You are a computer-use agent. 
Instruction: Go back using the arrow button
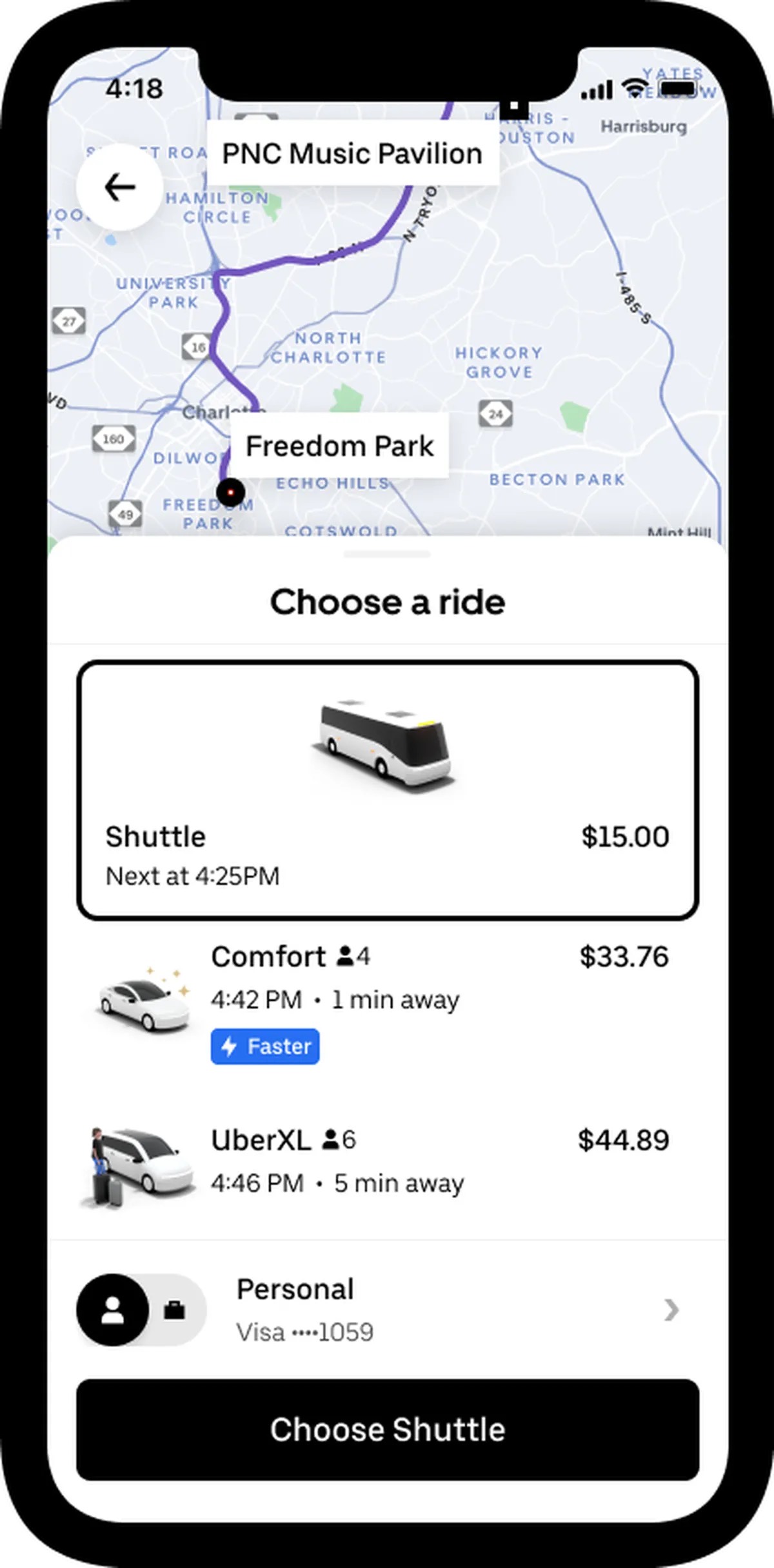point(120,188)
